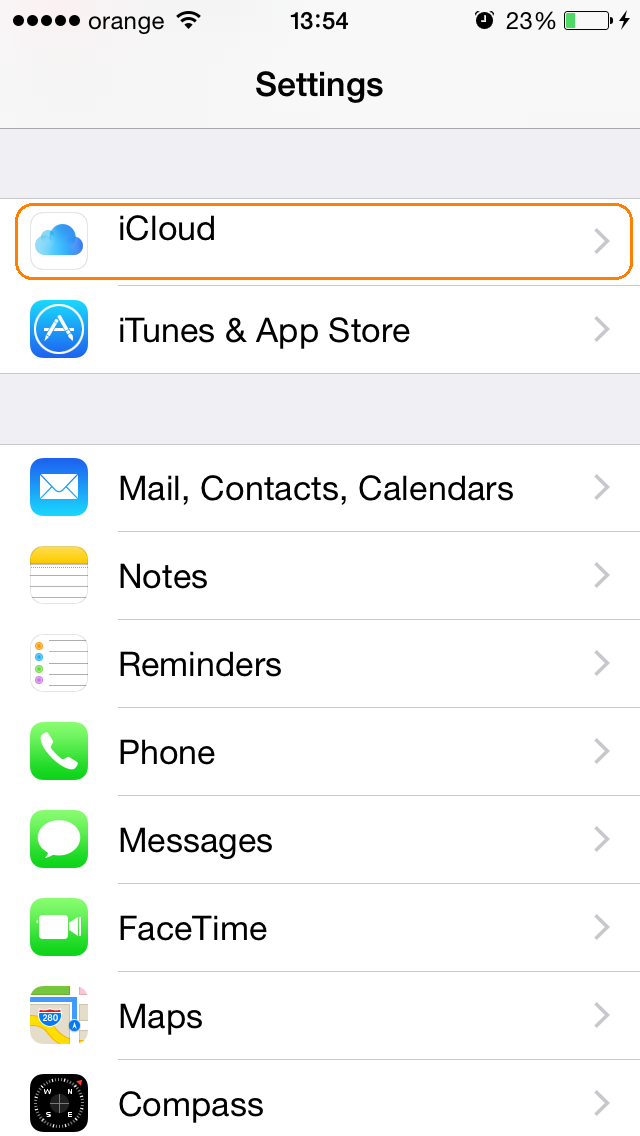Open iTunes & App Store settings

[x=320, y=330]
